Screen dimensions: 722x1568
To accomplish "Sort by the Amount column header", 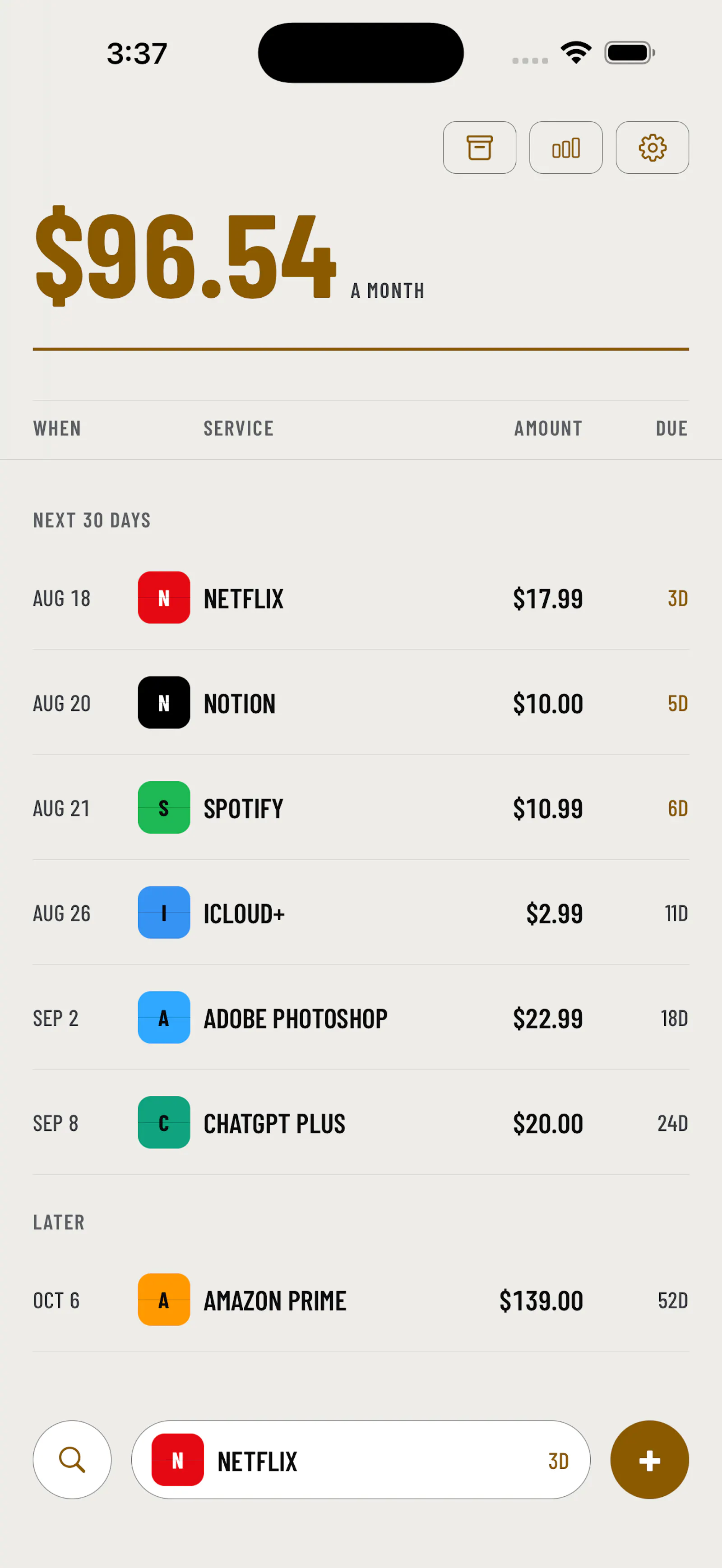I will pyautogui.click(x=548, y=429).
